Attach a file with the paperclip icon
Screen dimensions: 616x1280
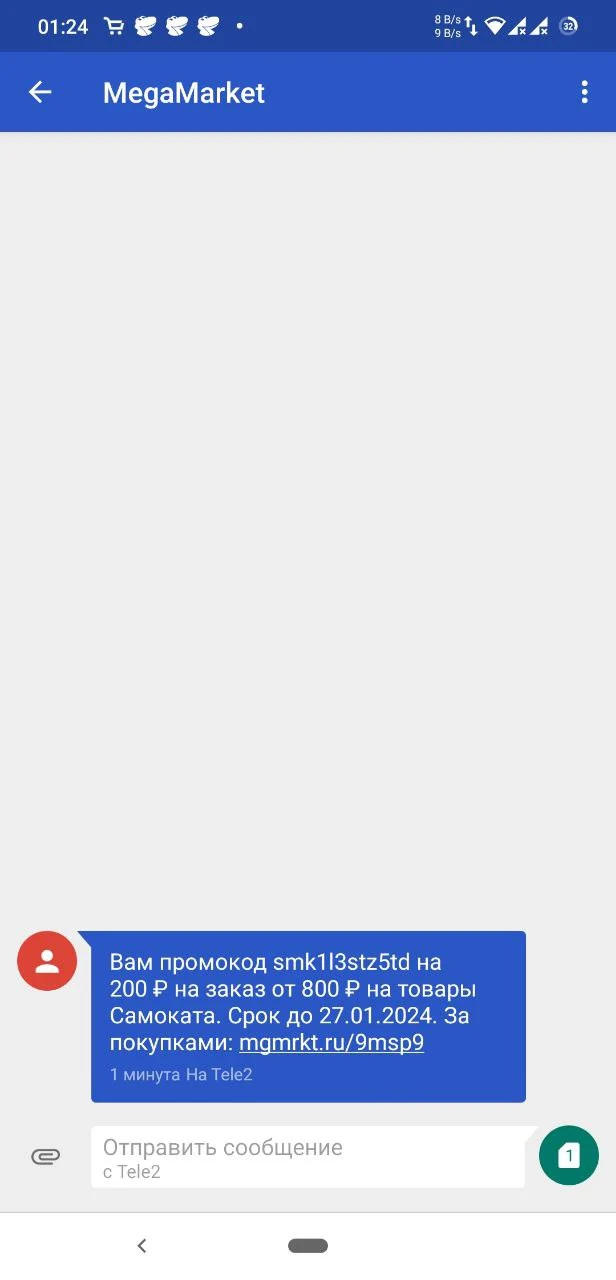click(46, 1157)
